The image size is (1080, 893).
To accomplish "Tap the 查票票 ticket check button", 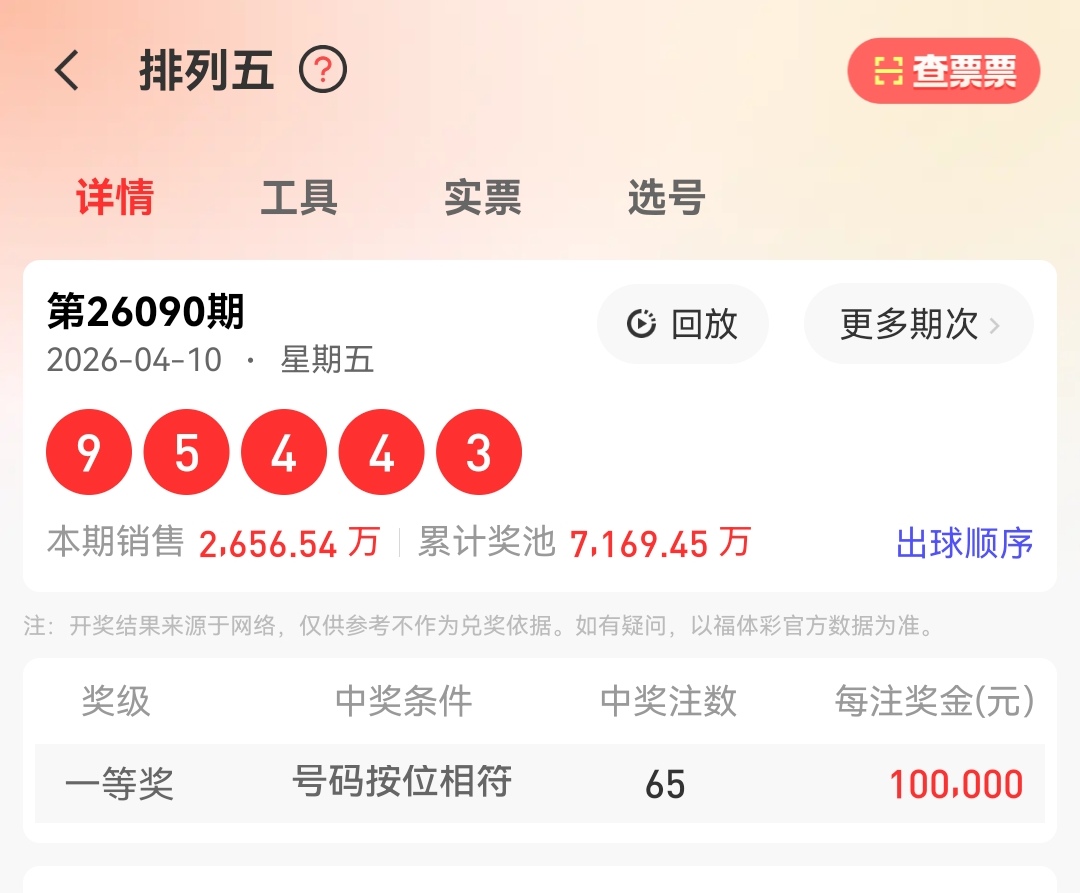I will click(943, 71).
